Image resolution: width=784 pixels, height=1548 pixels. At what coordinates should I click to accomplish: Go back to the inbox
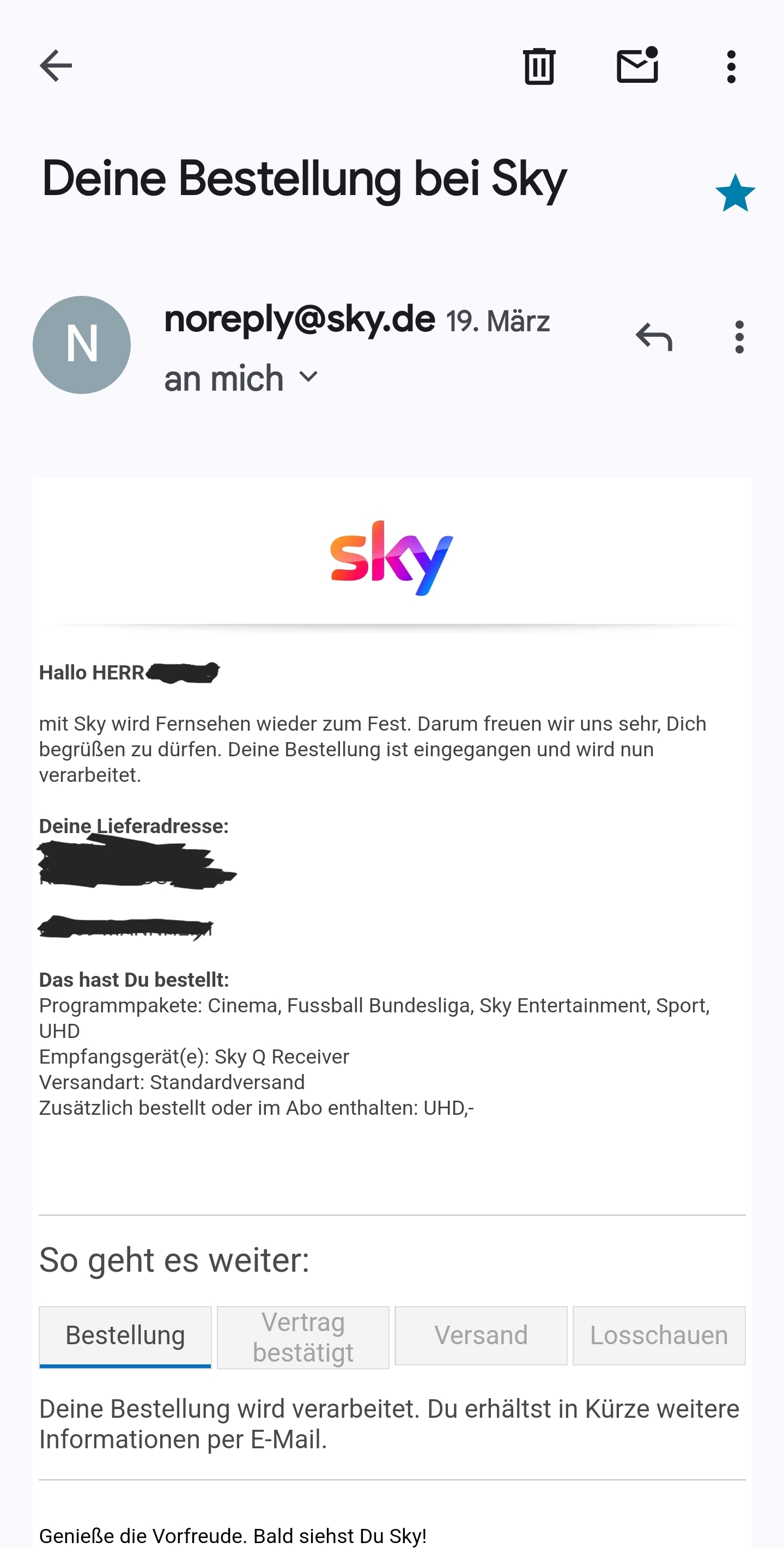[x=55, y=65]
